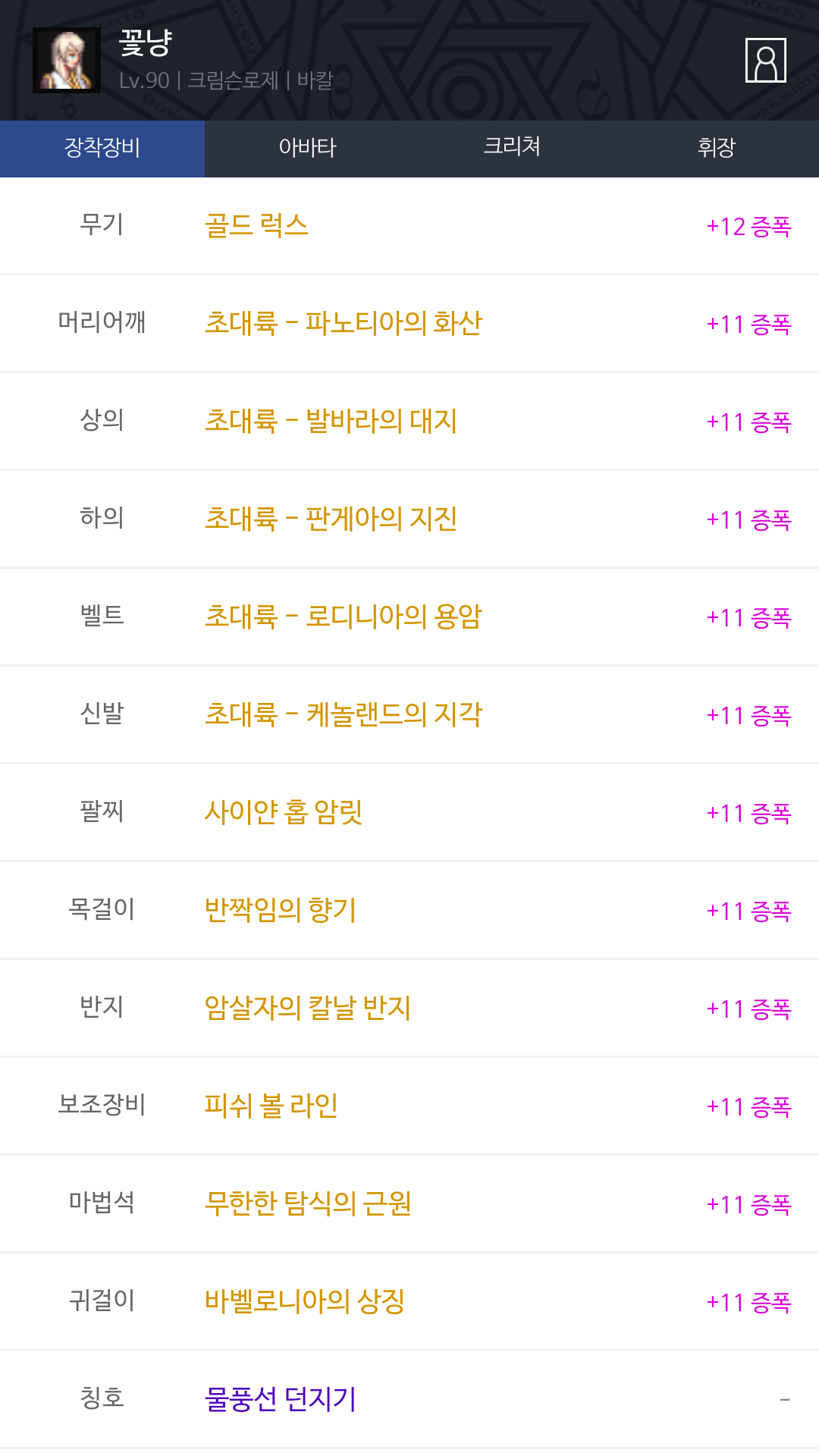Open the profile icon in the header

click(x=765, y=60)
